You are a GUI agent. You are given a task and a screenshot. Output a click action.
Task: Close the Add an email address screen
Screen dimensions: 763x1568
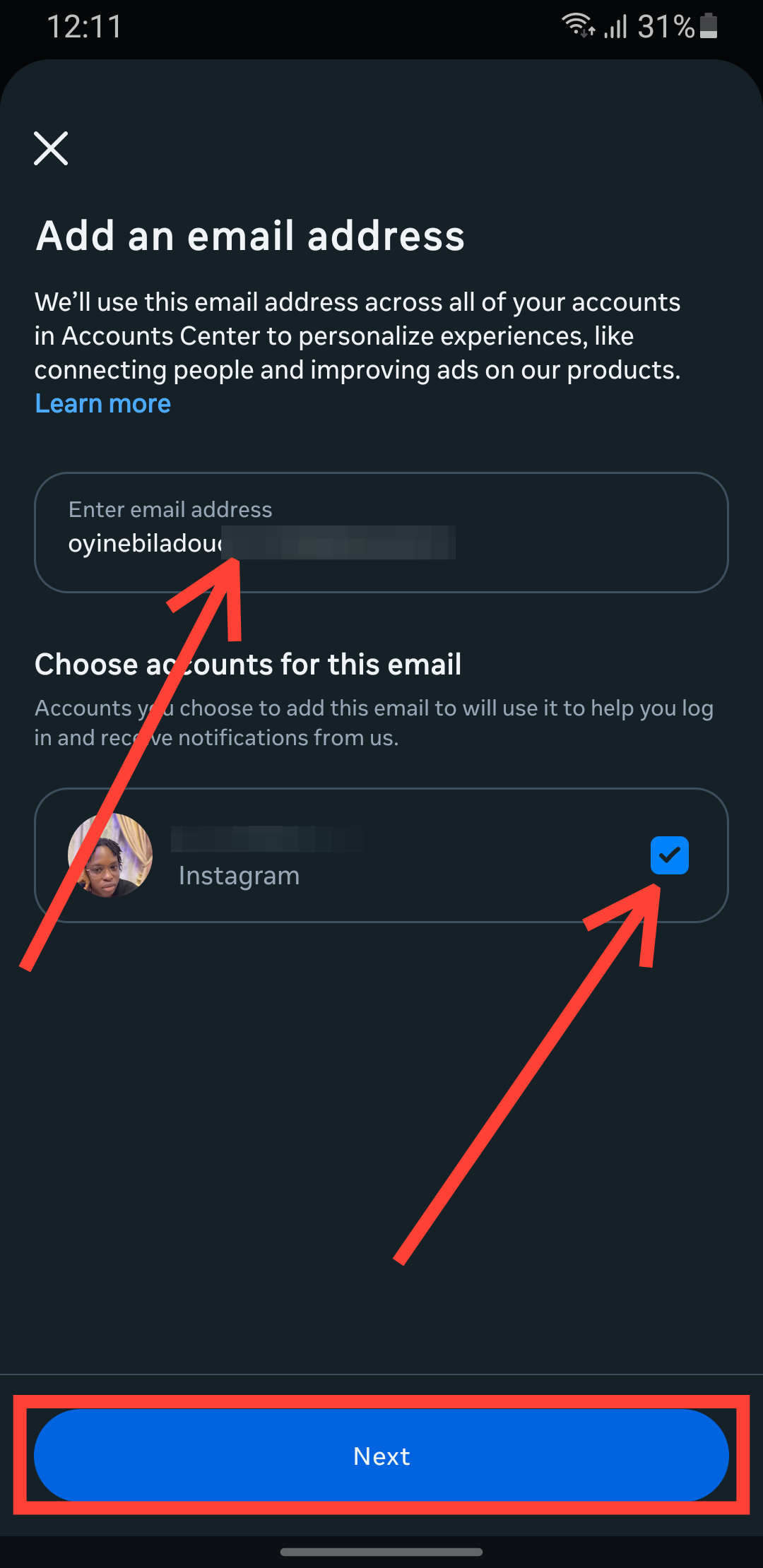coord(51,148)
